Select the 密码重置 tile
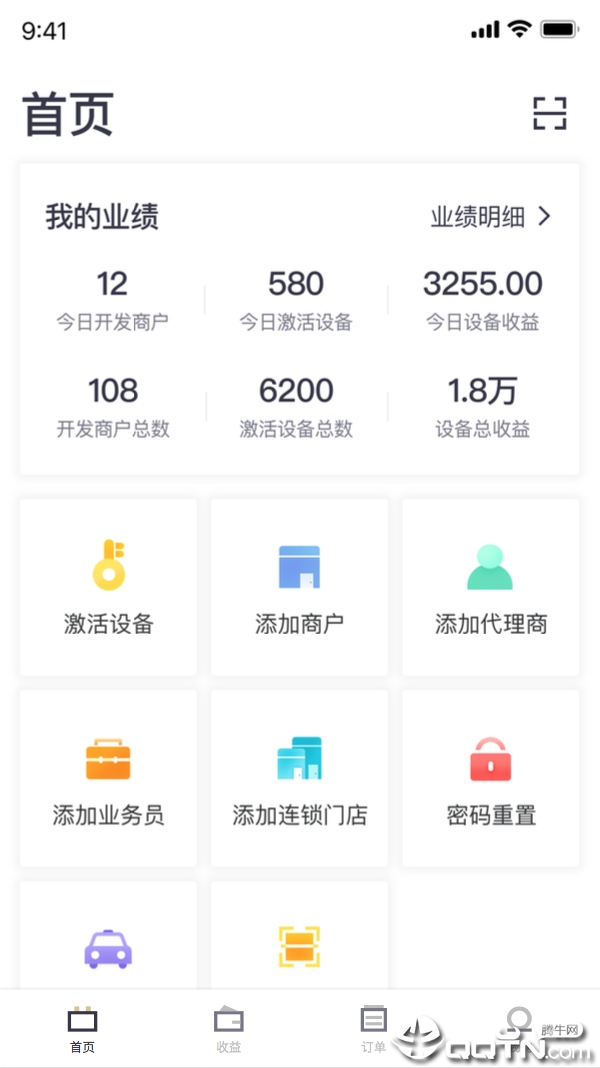 point(490,779)
